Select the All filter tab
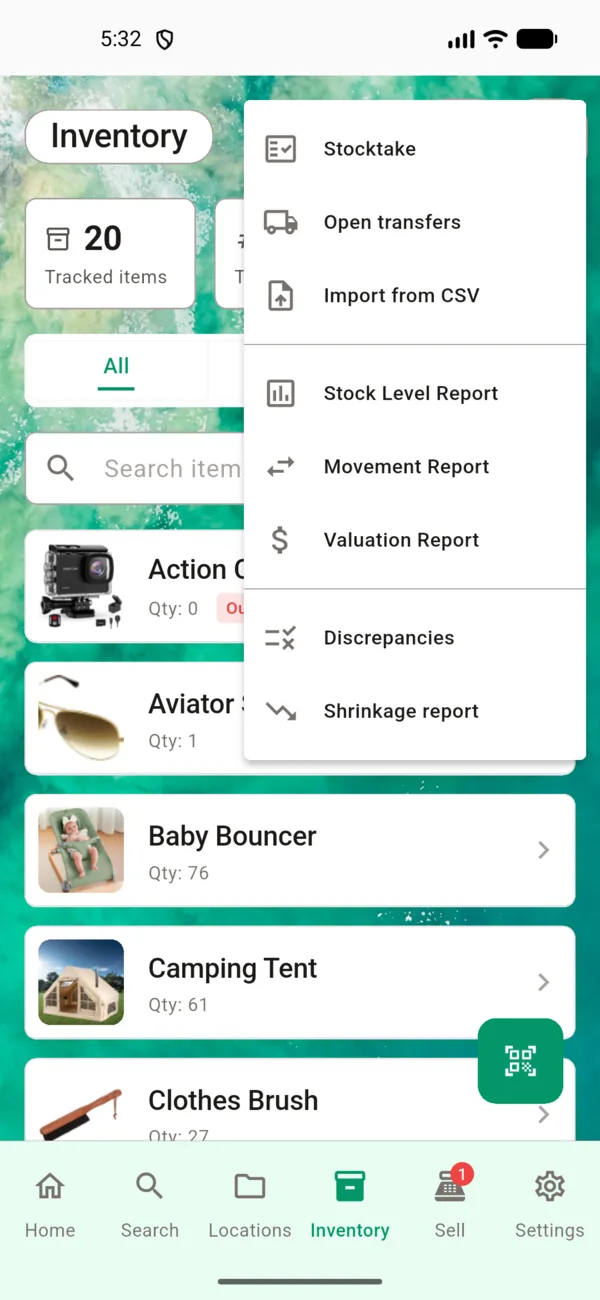This screenshot has width=600, height=1300. (117, 367)
